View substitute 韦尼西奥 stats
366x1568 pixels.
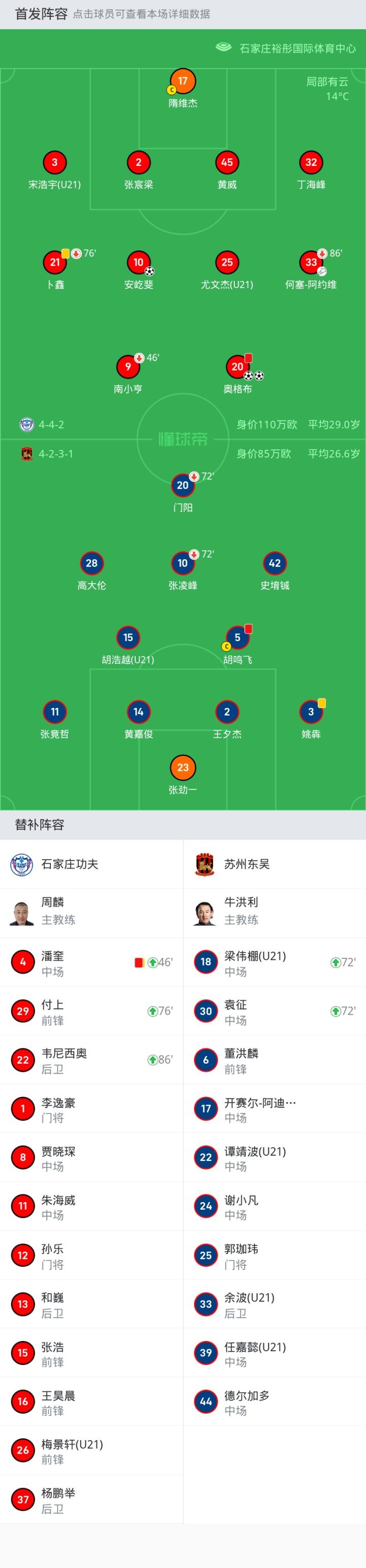(91, 1060)
